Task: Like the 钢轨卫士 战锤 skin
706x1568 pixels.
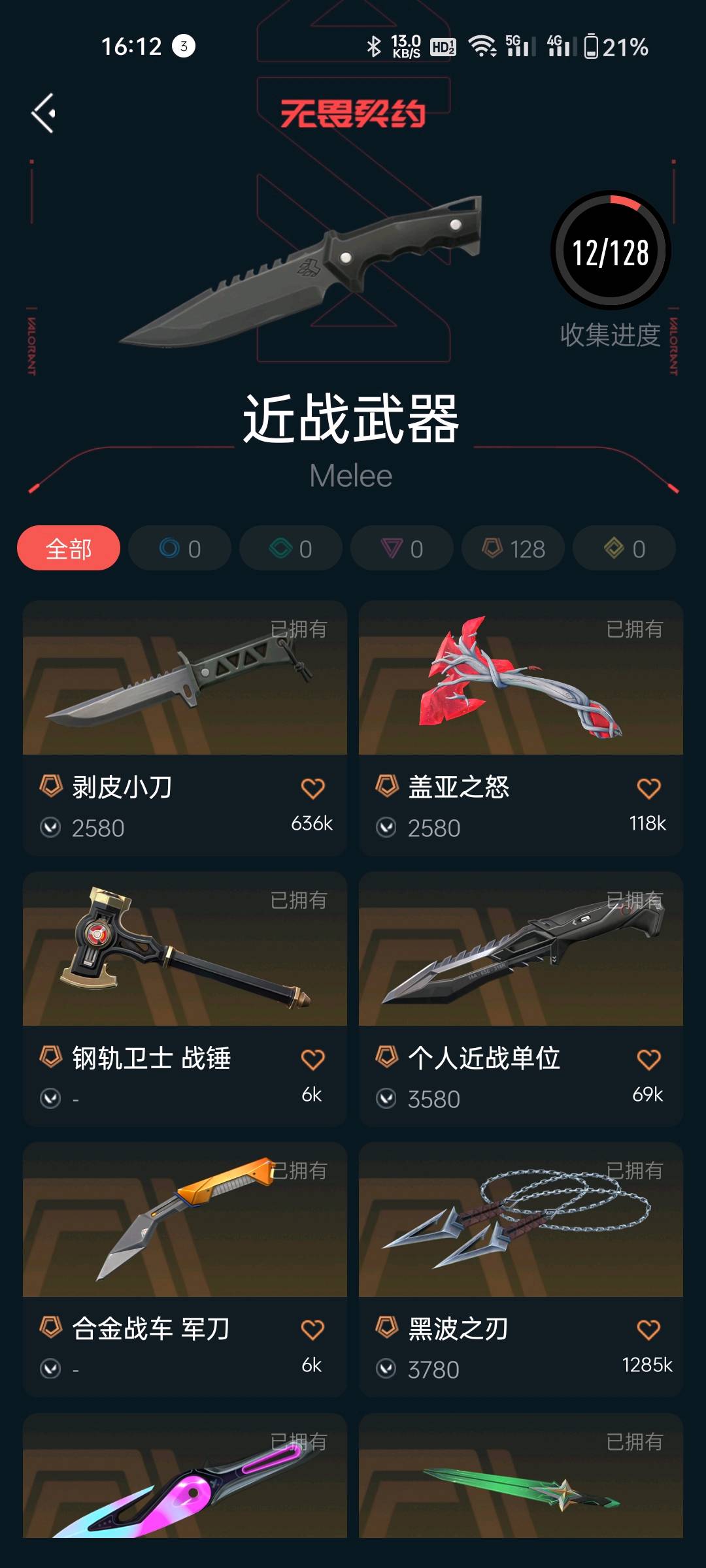Action: coord(312,1059)
